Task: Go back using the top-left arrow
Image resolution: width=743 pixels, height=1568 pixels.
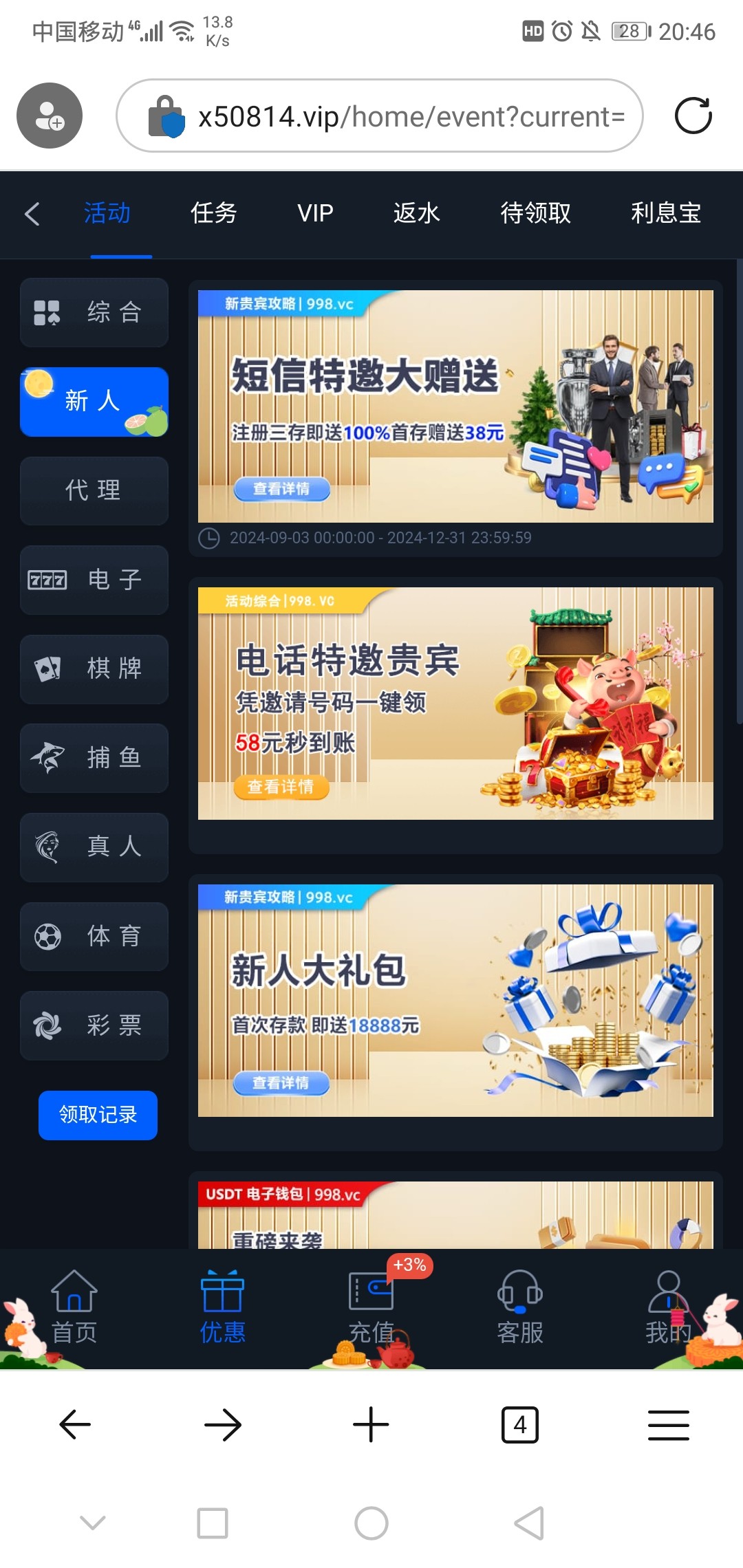Action: coord(32,214)
